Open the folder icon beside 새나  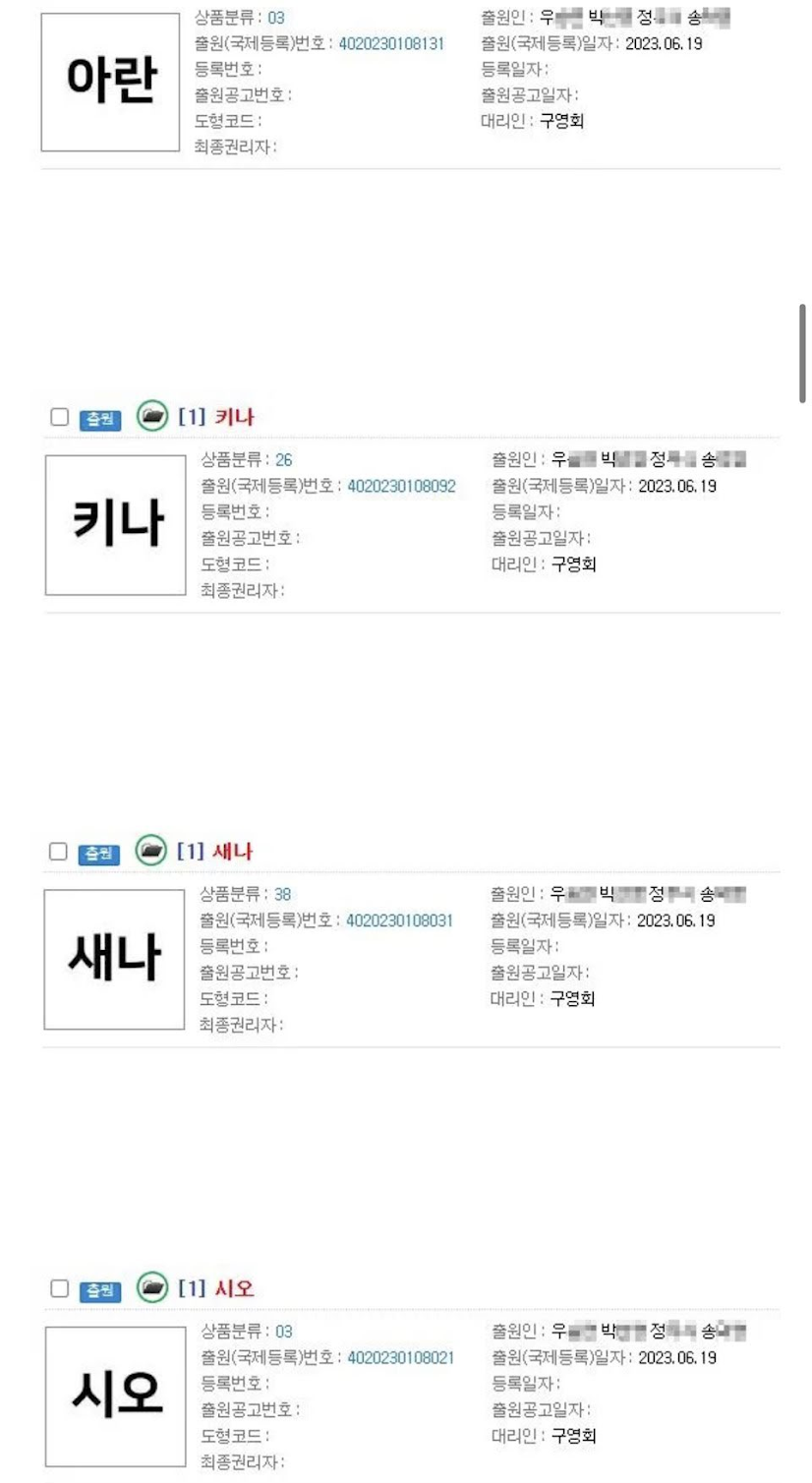151,851
